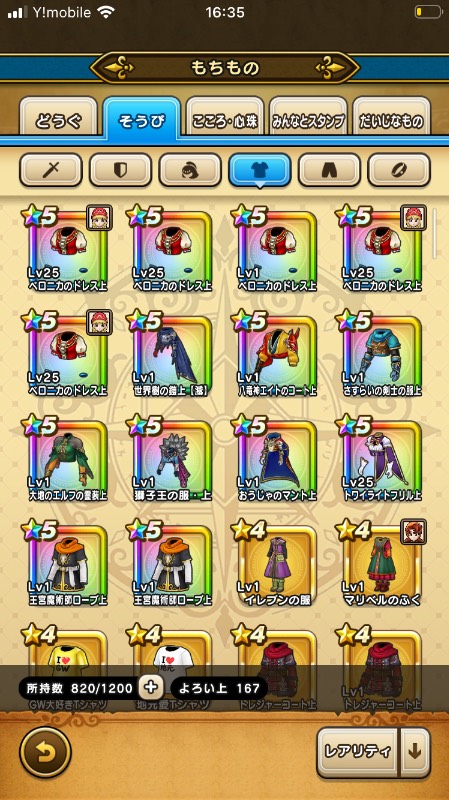The height and width of the screenshot is (800, 449).
Task: Filter equipment by accessory ring icon
Action: (x=399, y=170)
